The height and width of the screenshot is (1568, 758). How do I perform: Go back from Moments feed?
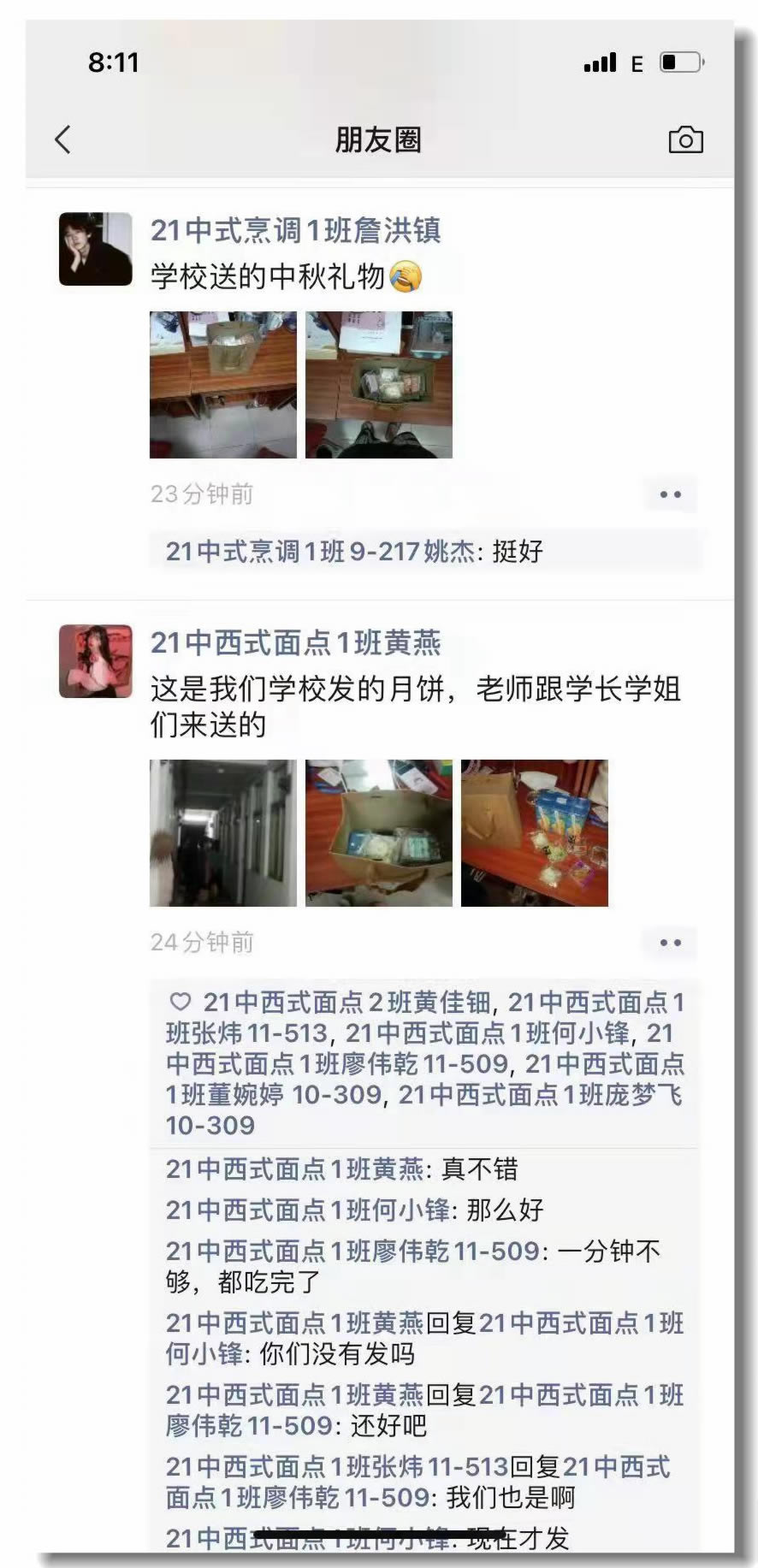tap(62, 139)
